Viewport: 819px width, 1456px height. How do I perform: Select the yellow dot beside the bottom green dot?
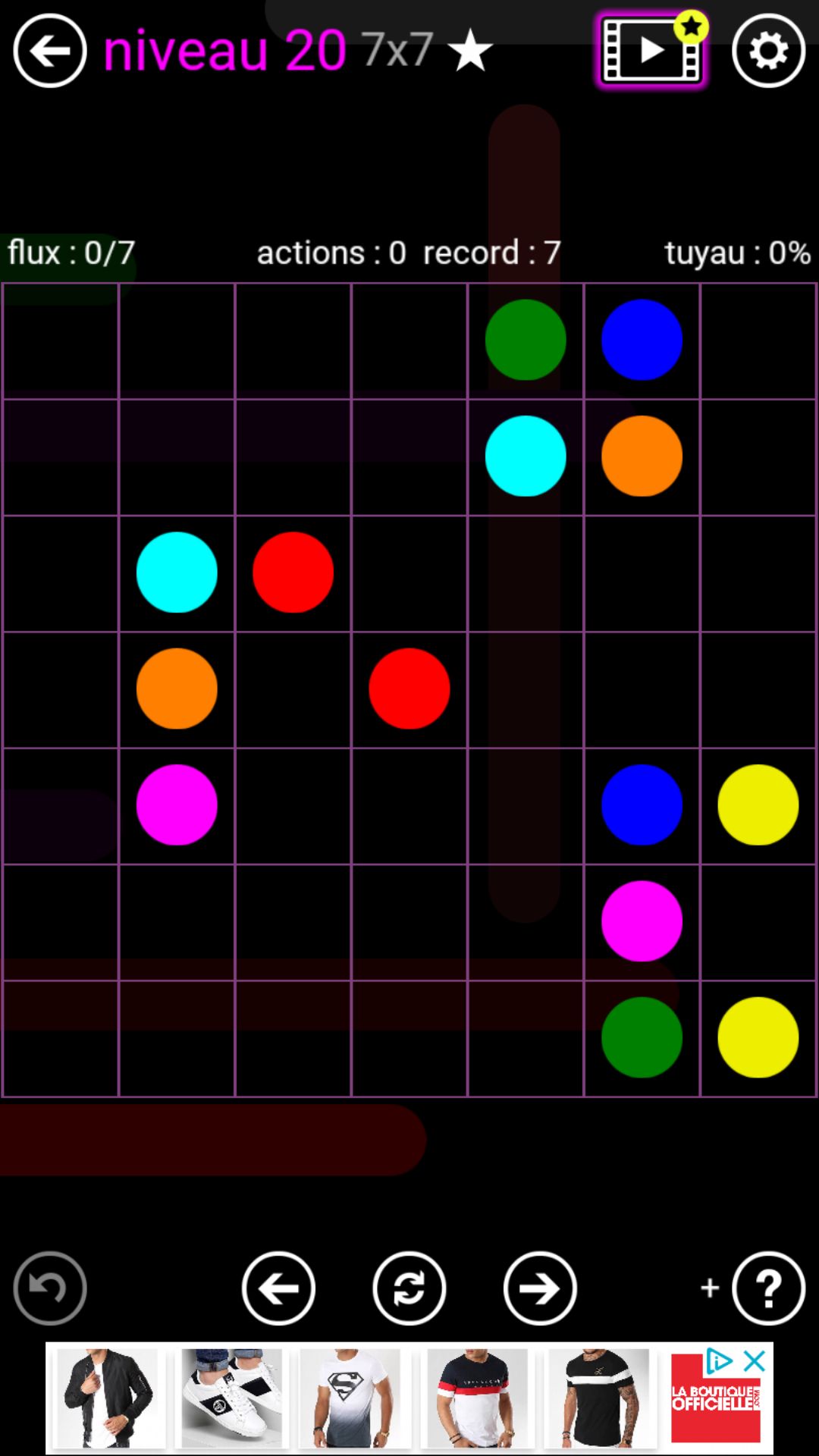click(x=758, y=1037)
